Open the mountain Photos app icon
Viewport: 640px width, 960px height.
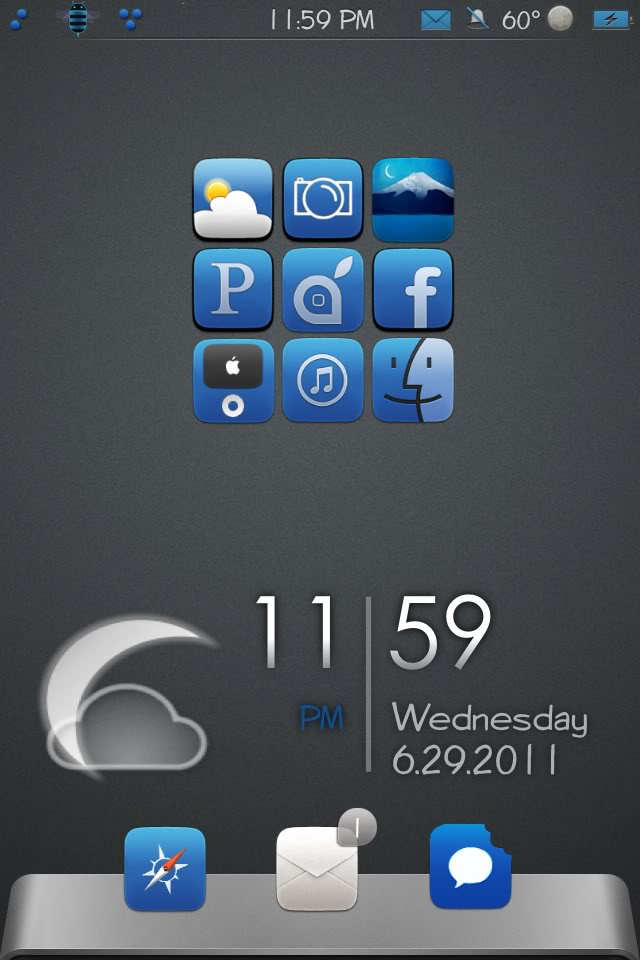click(413, 200)
